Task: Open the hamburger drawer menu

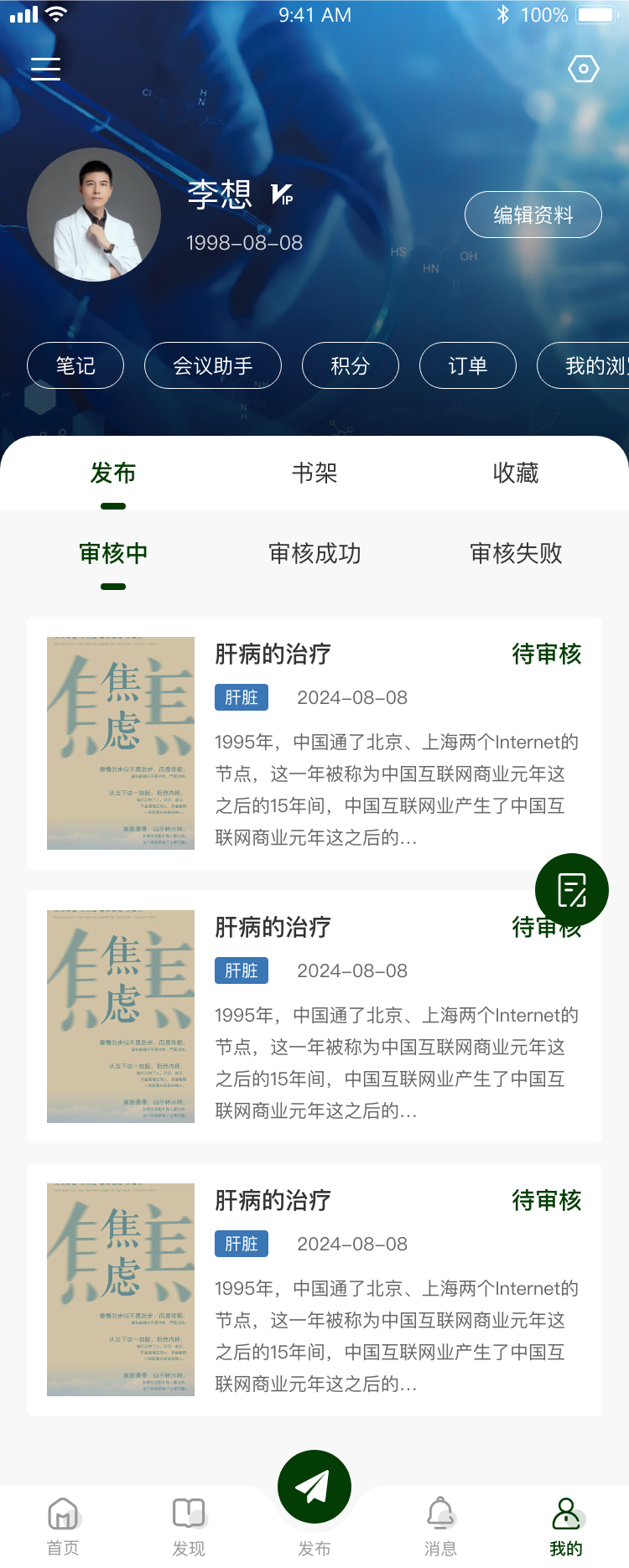Action: [45, 69]
